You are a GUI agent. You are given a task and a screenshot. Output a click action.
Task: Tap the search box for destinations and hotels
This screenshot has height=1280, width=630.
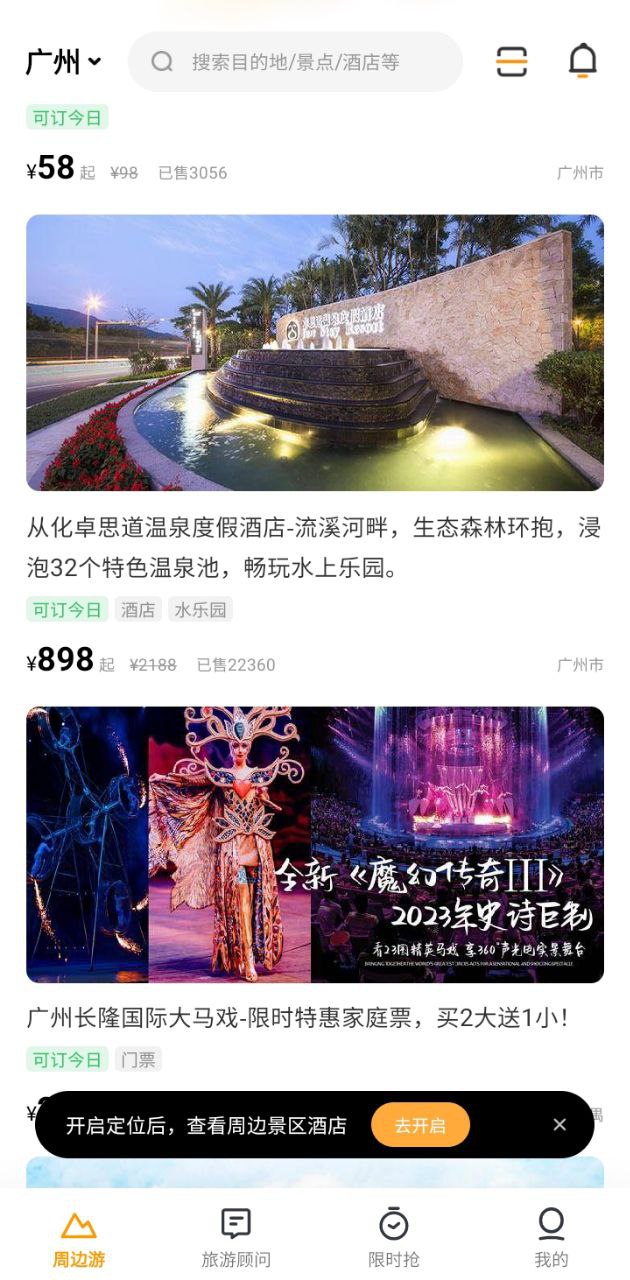pos(295,62)
